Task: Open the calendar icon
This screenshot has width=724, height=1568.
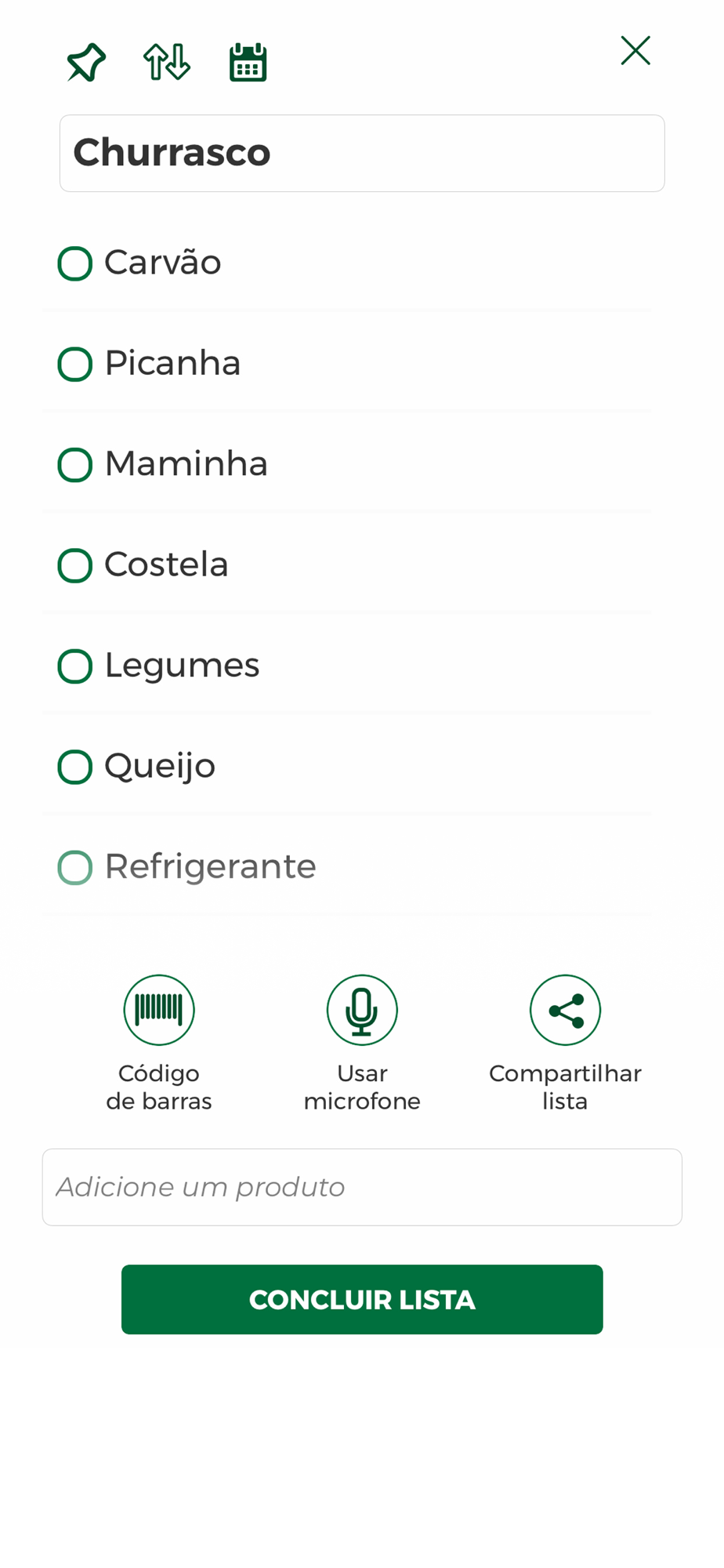Action: (x=248, y=63)
